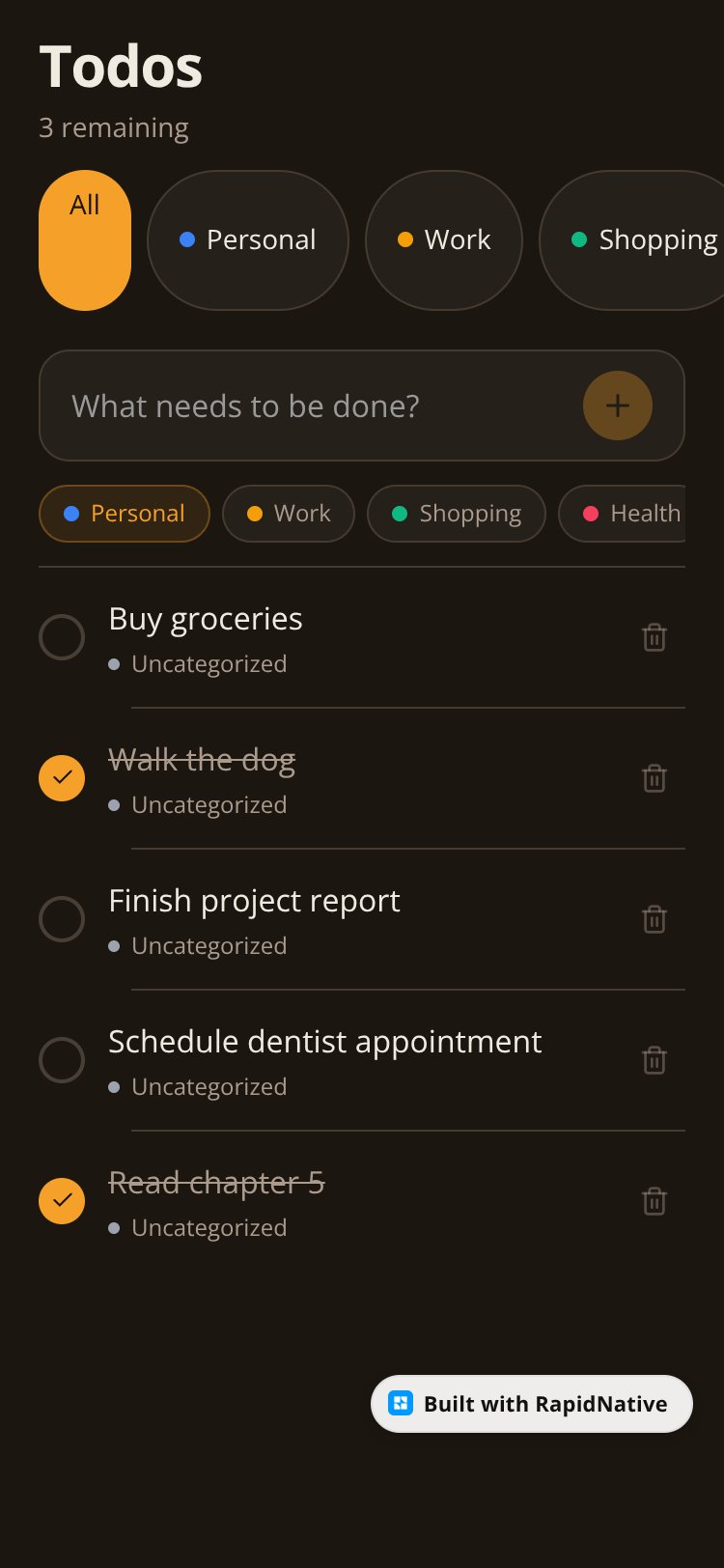Filter todos by Work in top row

[x=444, y=240]
